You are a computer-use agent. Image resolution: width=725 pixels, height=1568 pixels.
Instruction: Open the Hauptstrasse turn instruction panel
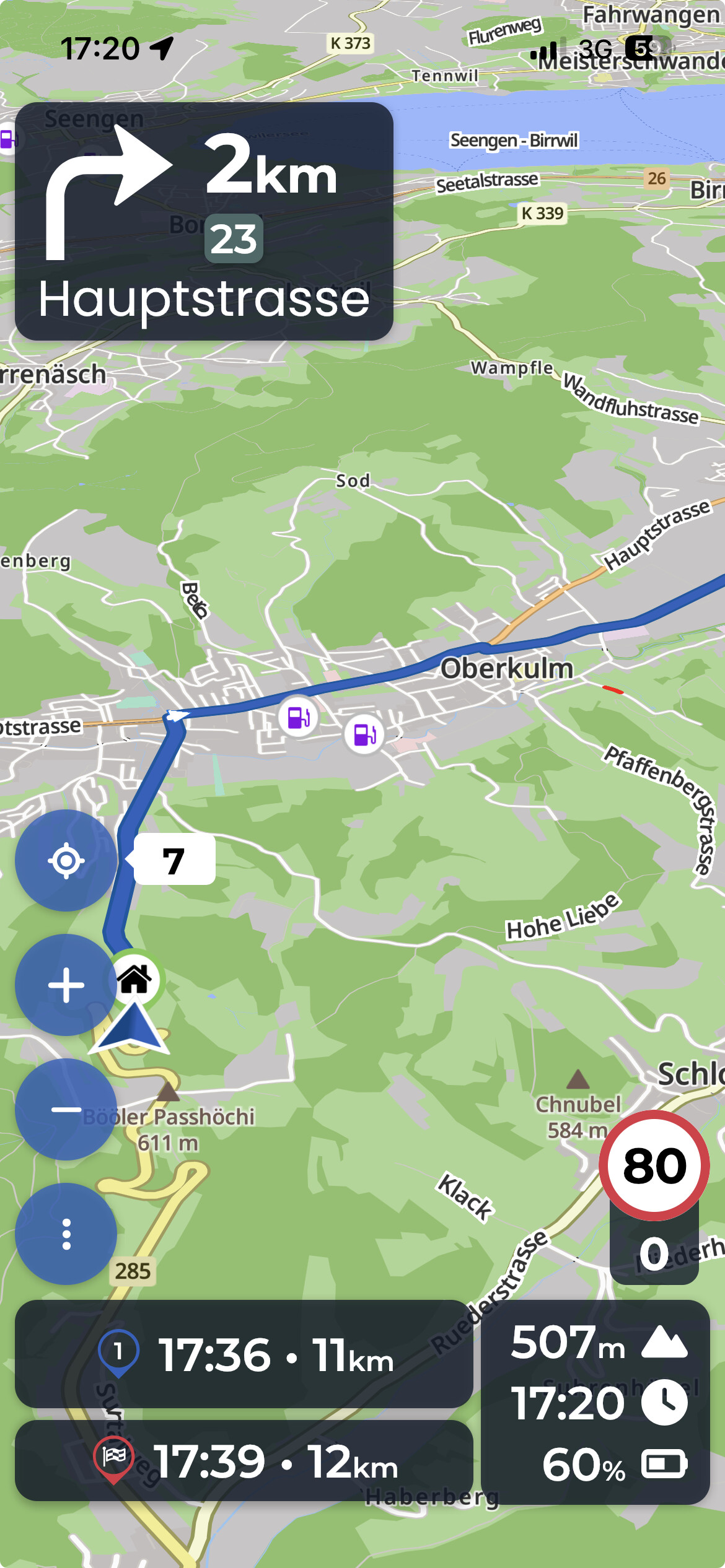(x=204, y=221)
